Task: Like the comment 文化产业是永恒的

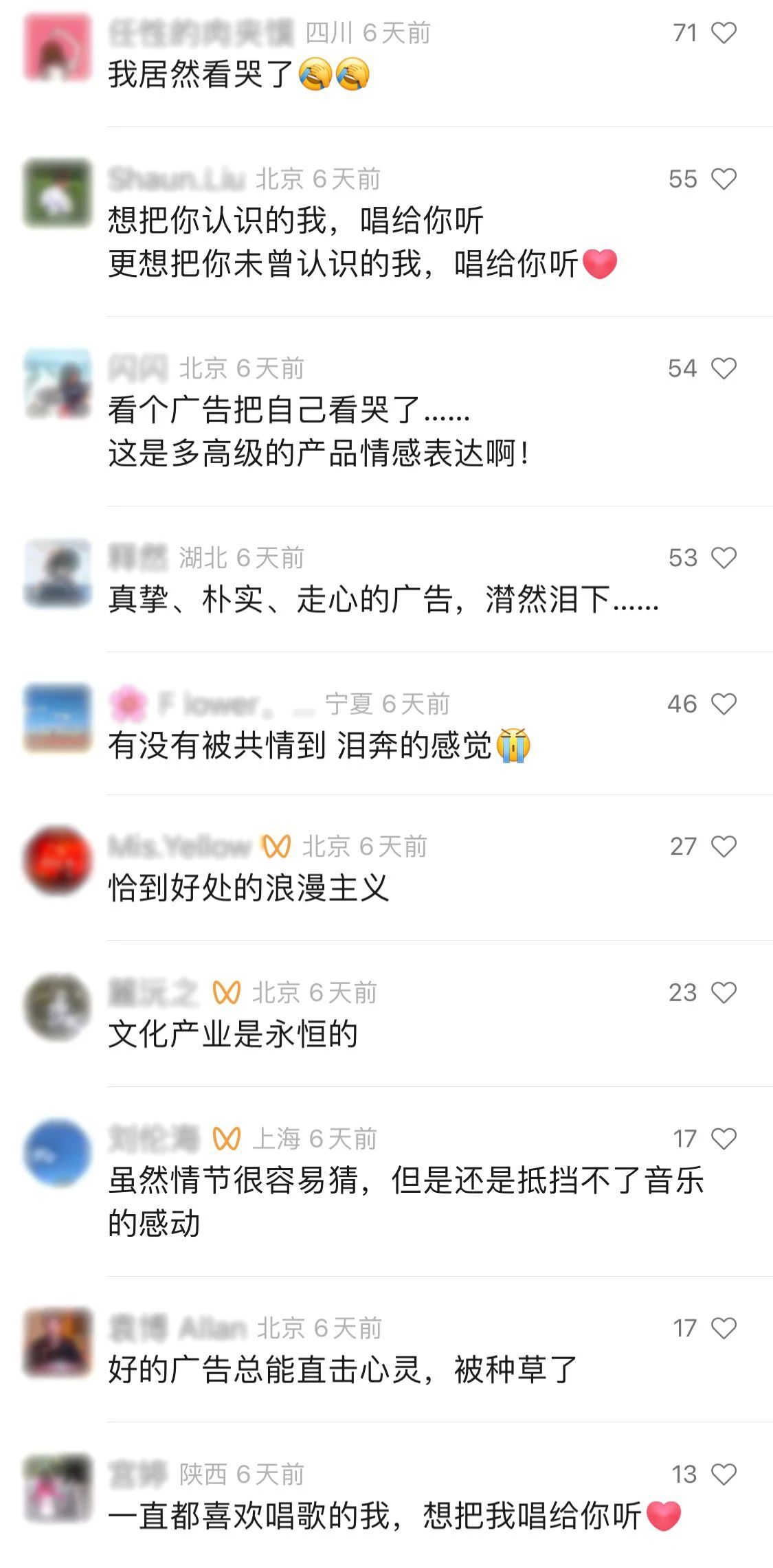Action: (724, 993)
